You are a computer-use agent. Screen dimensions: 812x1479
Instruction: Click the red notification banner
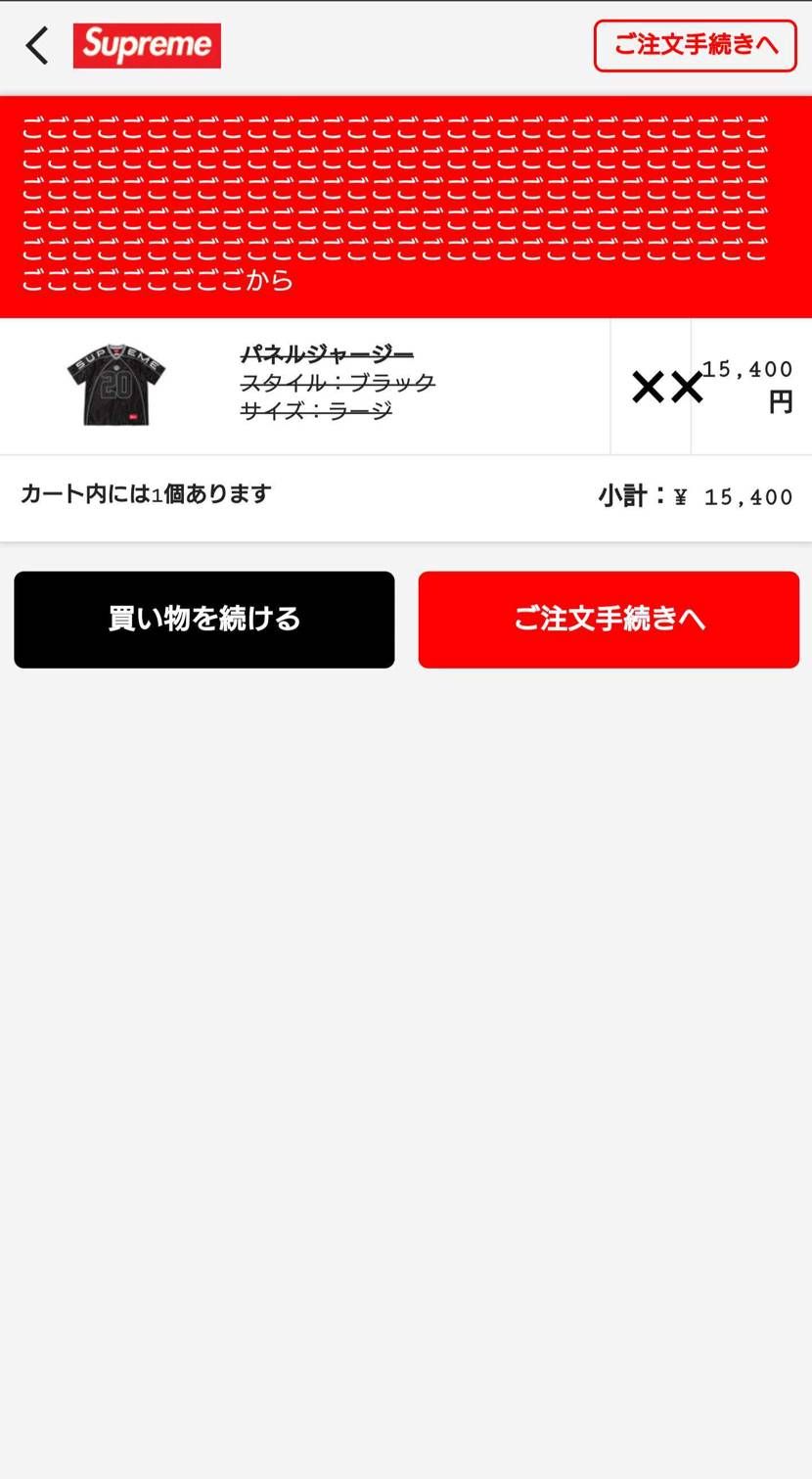406,201
